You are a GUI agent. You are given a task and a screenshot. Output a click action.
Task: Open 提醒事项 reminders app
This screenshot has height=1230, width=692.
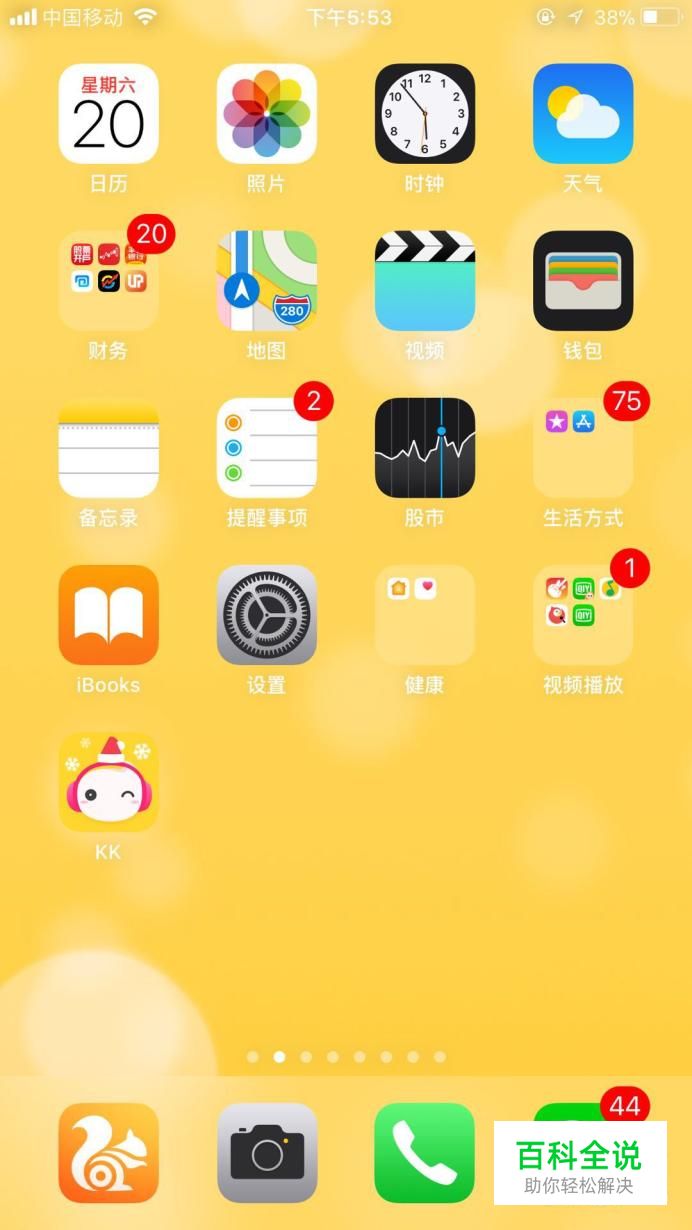click(266, 448)
